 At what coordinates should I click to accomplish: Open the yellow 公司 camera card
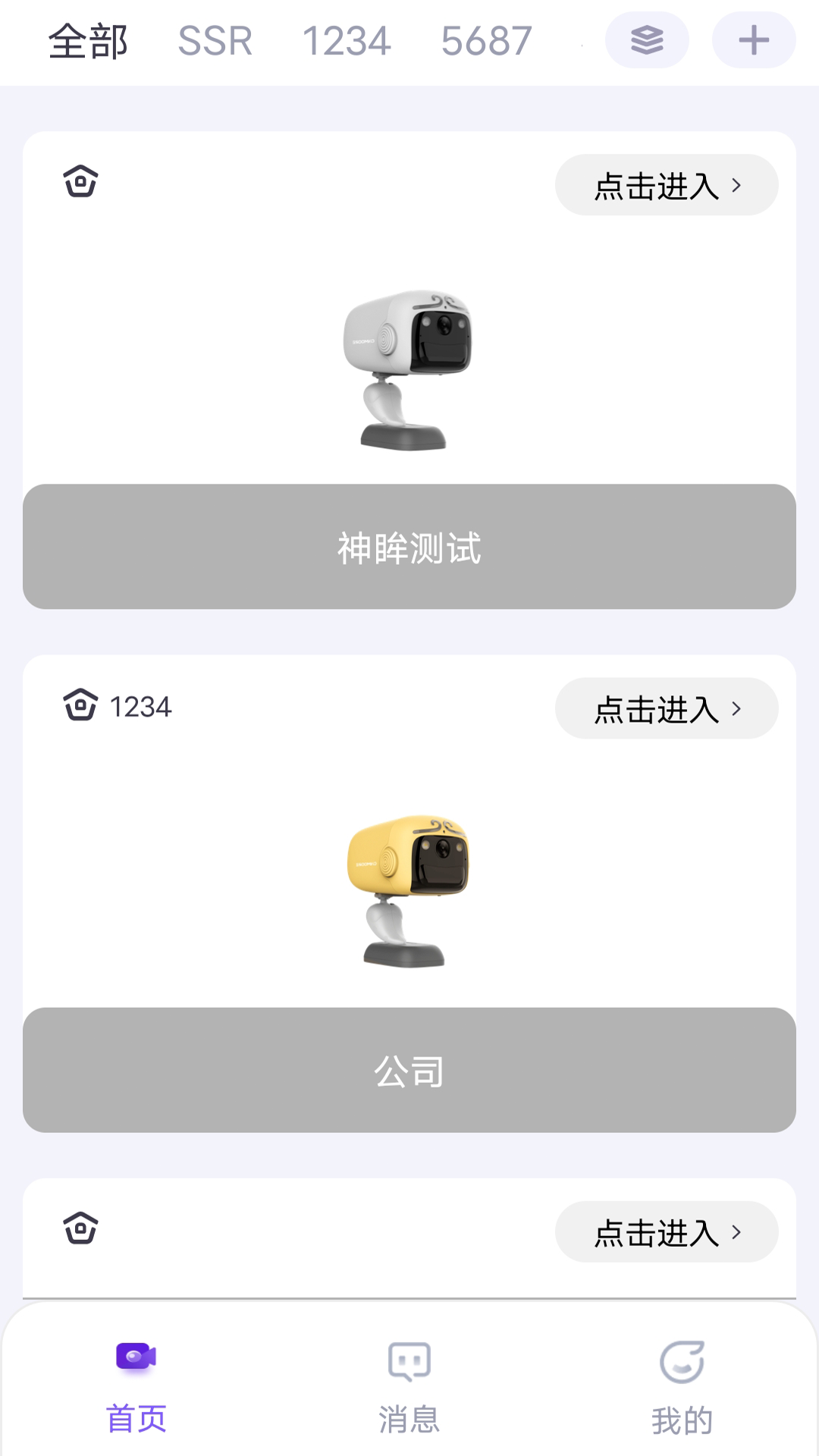[409, 891]
